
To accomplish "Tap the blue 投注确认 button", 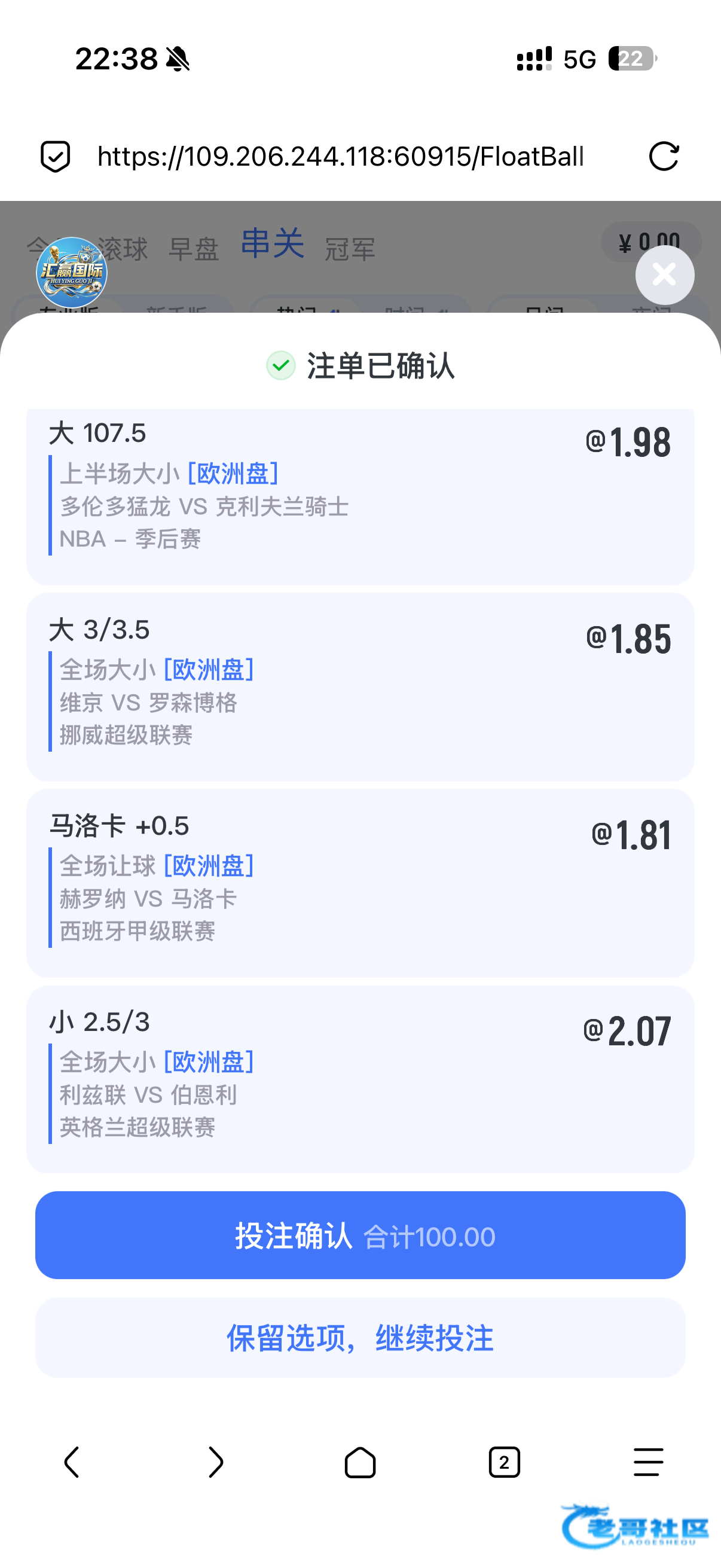I will [360, 1235].
